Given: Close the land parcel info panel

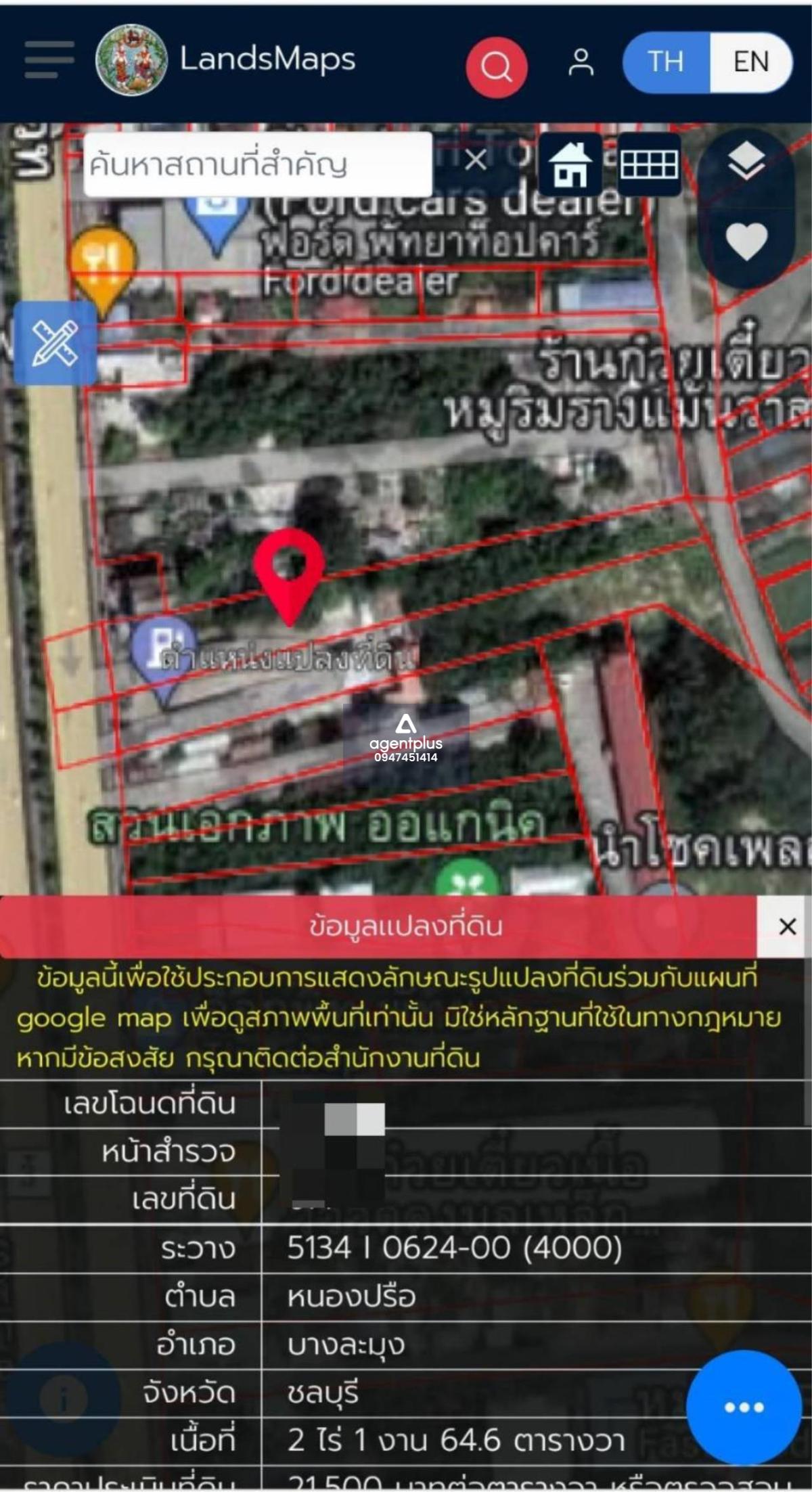Looking at the screenshot, I should pyautogui.click(x=787, y=926).
